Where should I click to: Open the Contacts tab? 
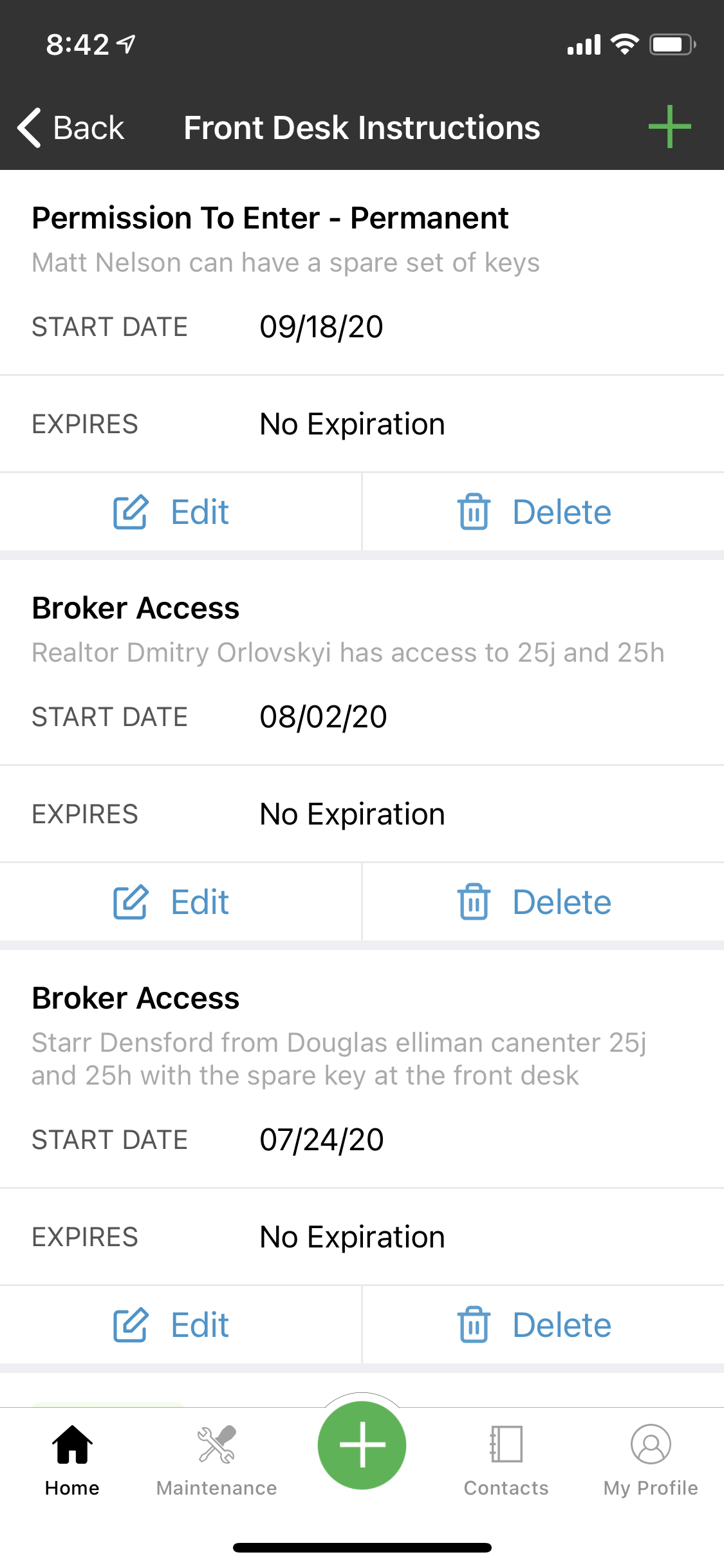[x=506, y=1460]
